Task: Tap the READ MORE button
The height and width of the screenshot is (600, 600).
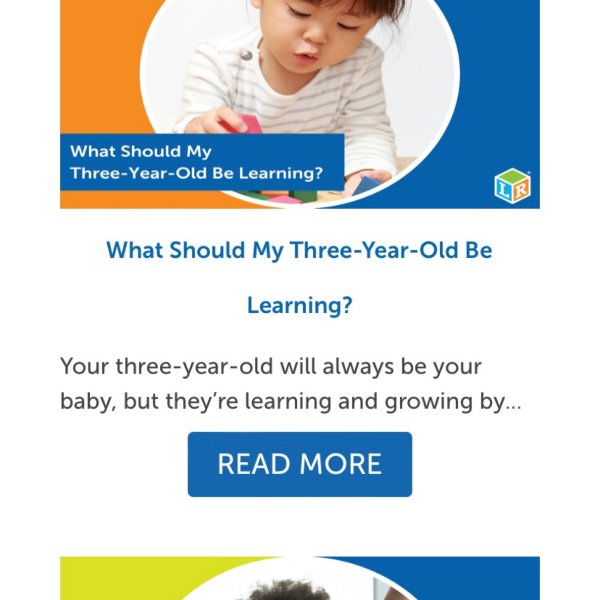Action: point(299,464)
